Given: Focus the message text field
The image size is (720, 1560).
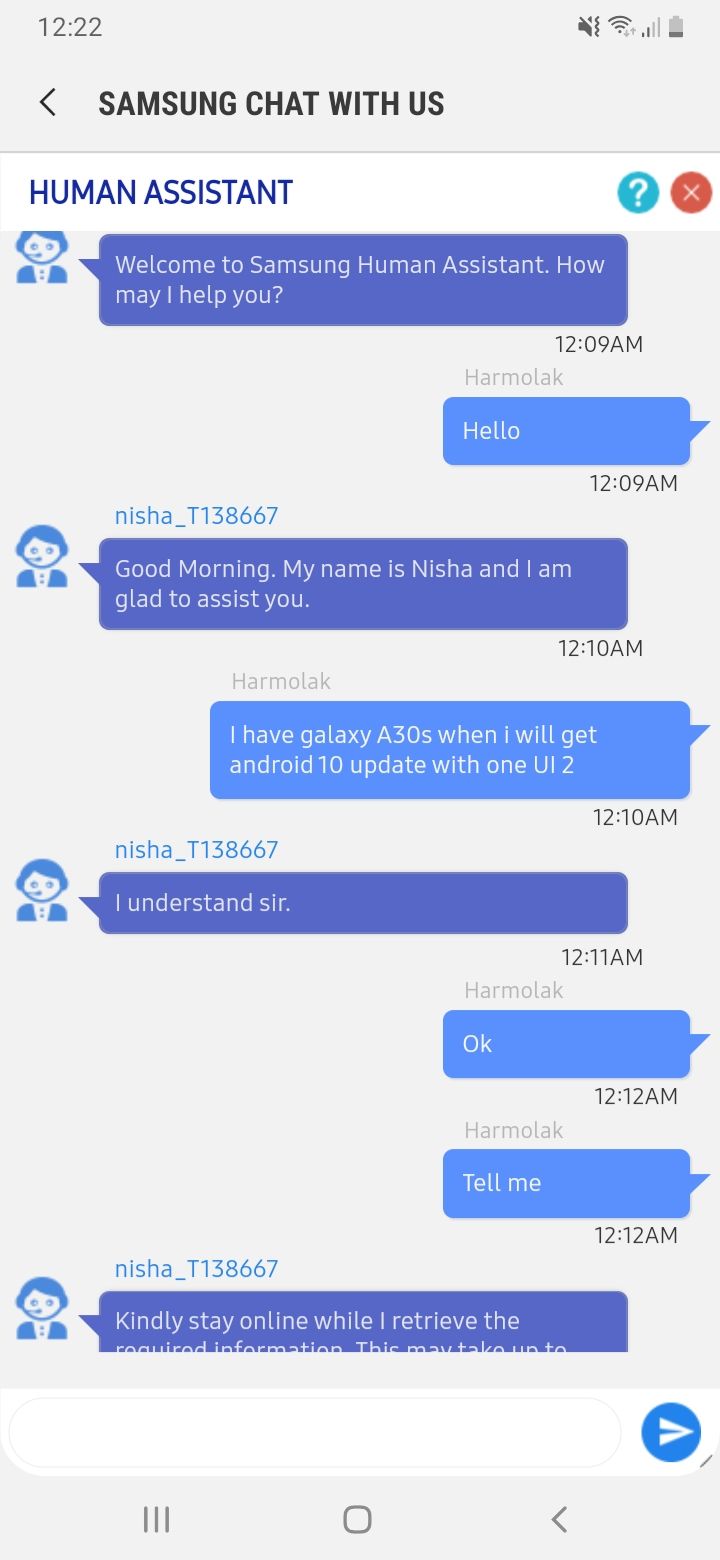Looking at the screenshot, I should [315, 1432].
